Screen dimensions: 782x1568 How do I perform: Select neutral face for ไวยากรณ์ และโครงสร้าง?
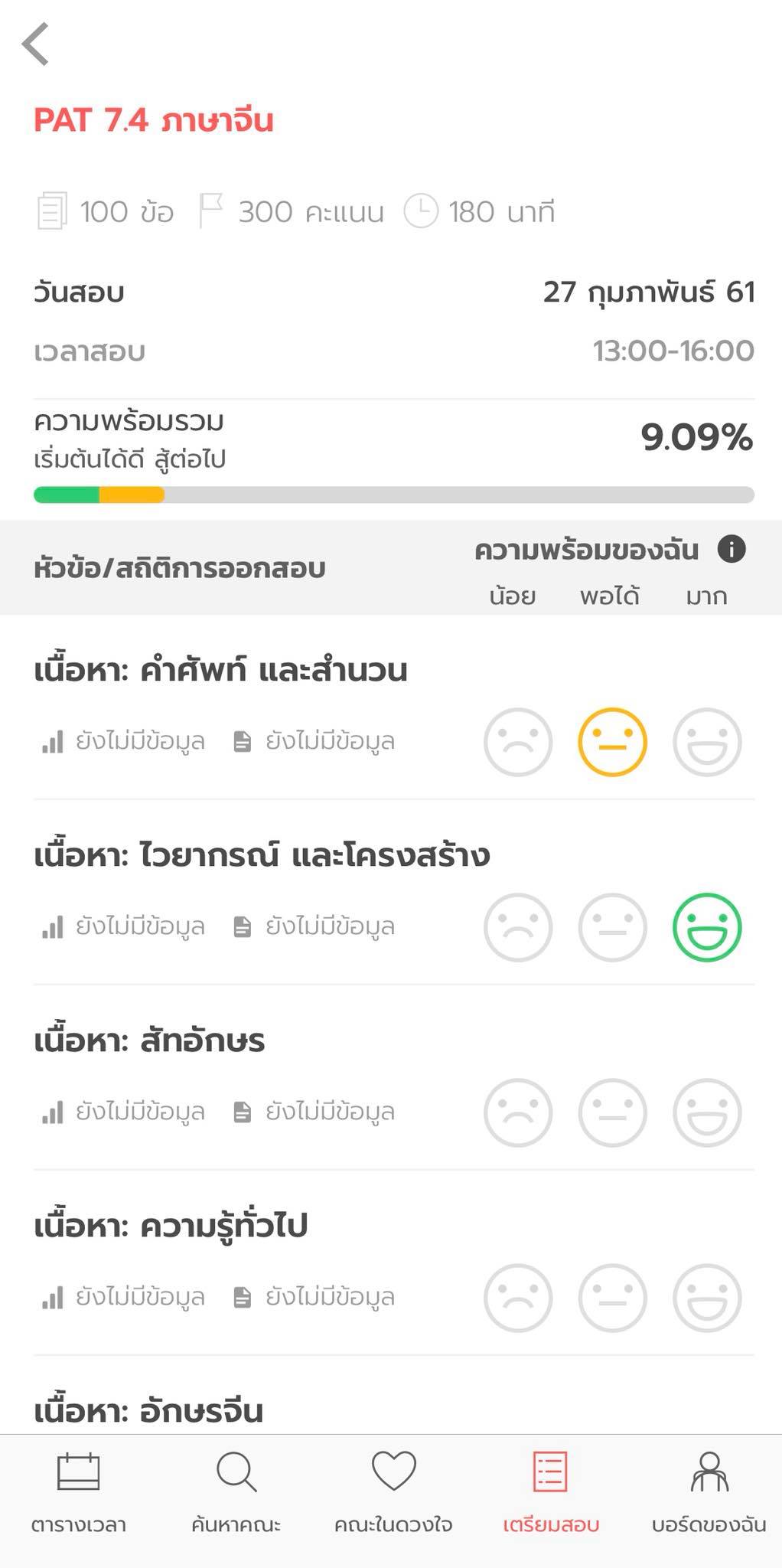click(612, 927)
